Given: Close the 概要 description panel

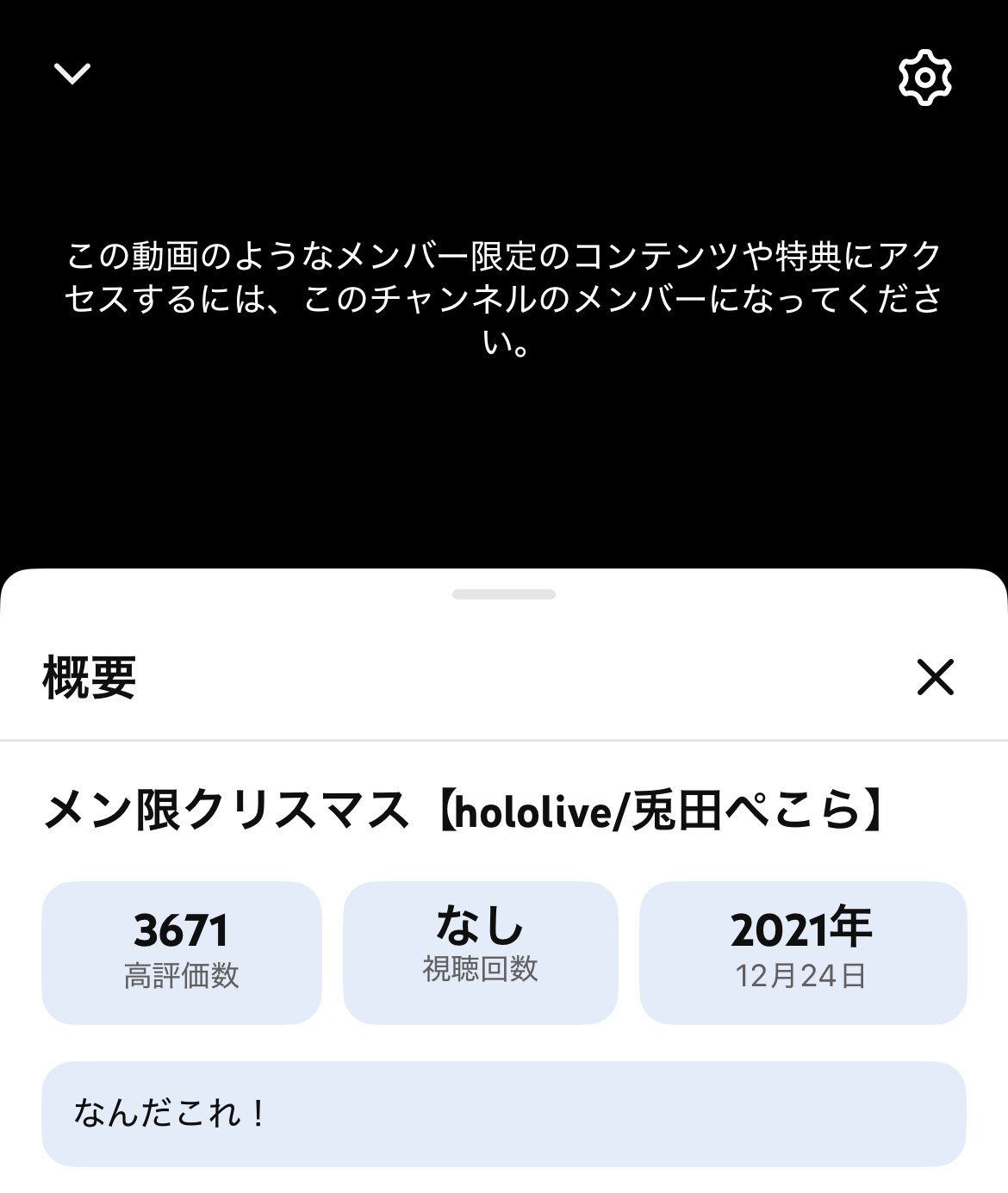Looking at the screenshot, I should click(x=935, y=677).
